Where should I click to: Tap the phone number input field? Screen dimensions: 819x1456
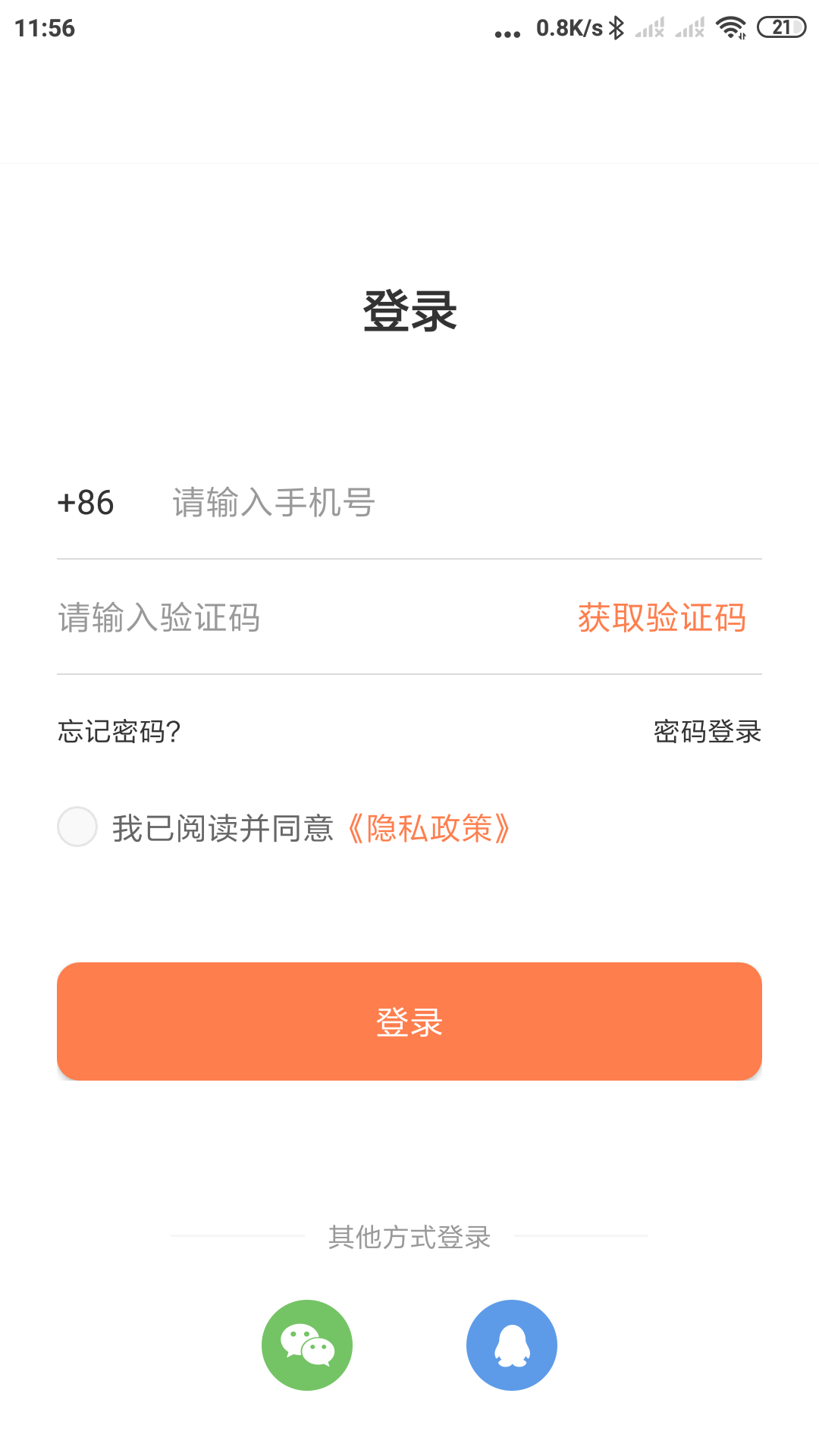point(455,503)
